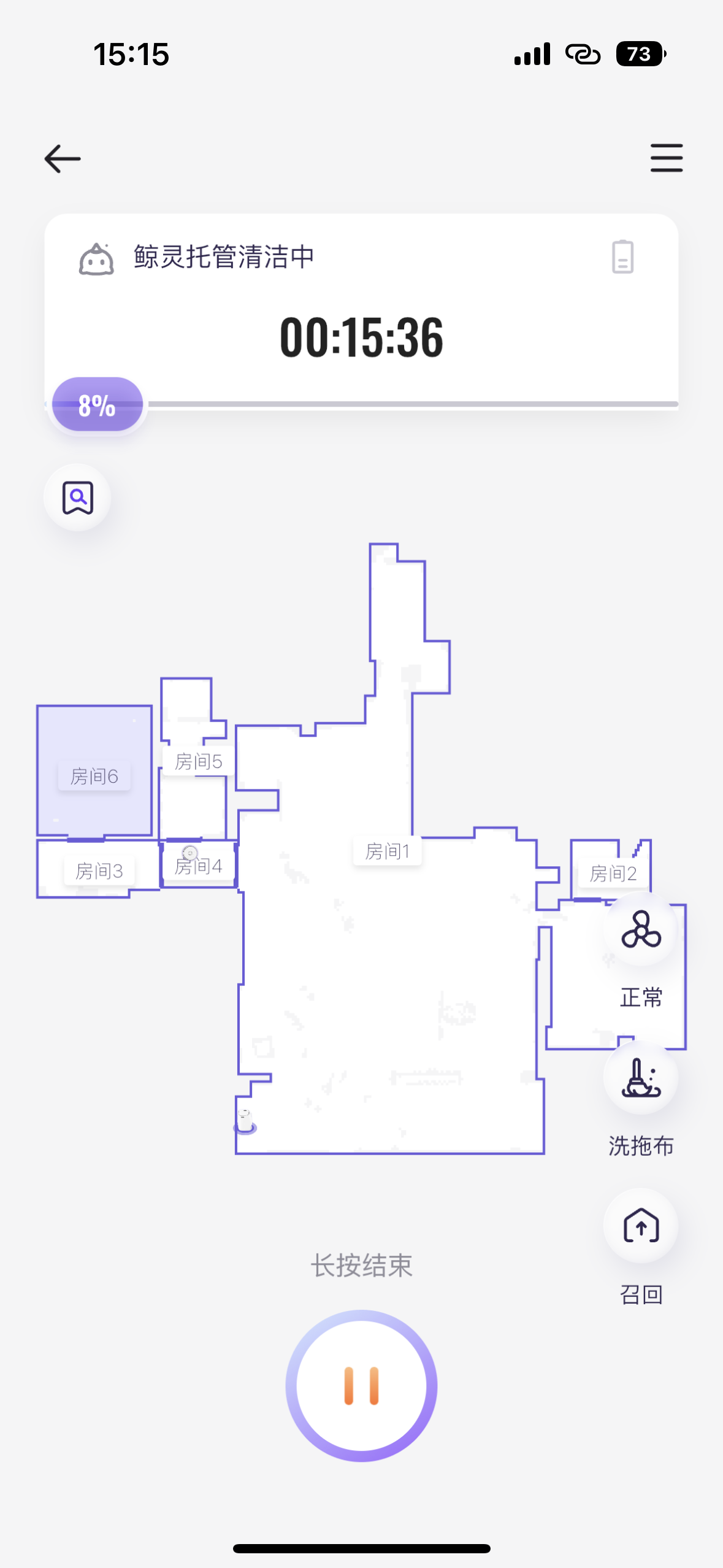
Task: Open the map search magnifier tool
Action: [77, 498]
